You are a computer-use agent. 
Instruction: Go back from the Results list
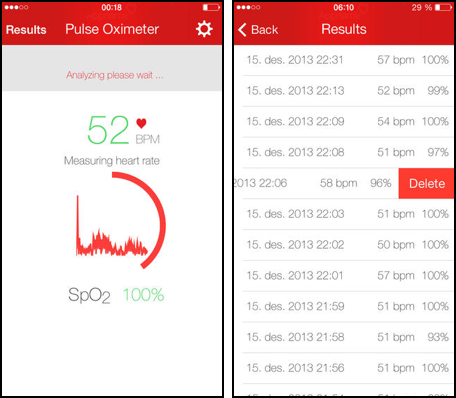click(x=258, y=30)
